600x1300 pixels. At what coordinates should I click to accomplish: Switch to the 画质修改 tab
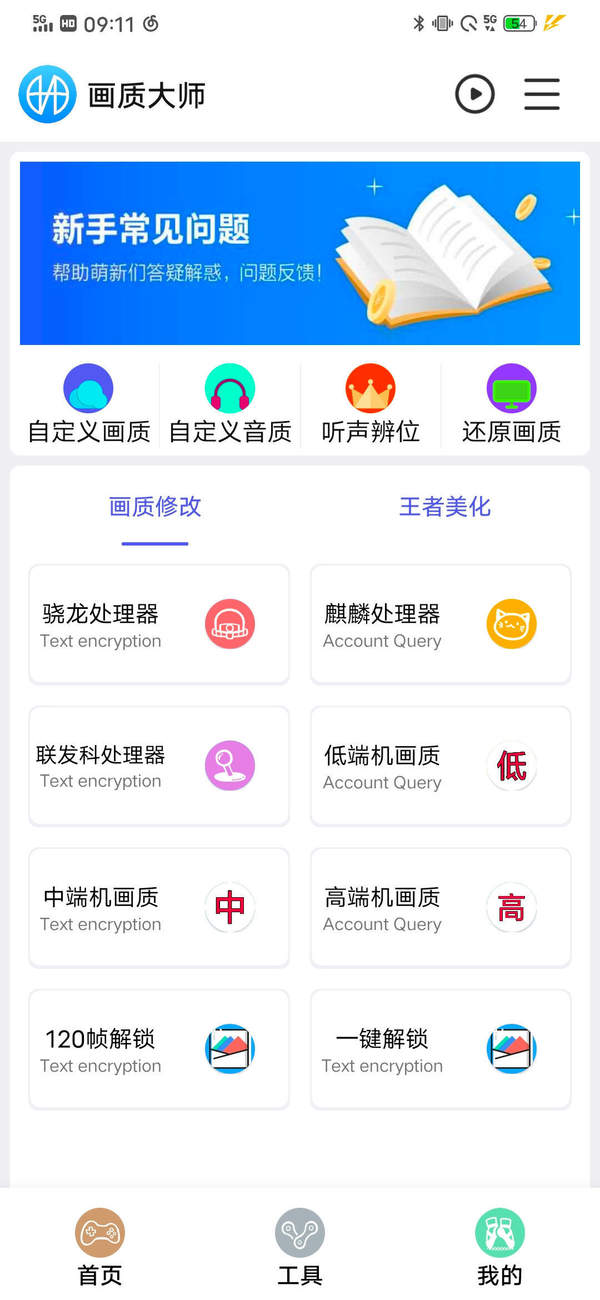(x=155, y=507)
